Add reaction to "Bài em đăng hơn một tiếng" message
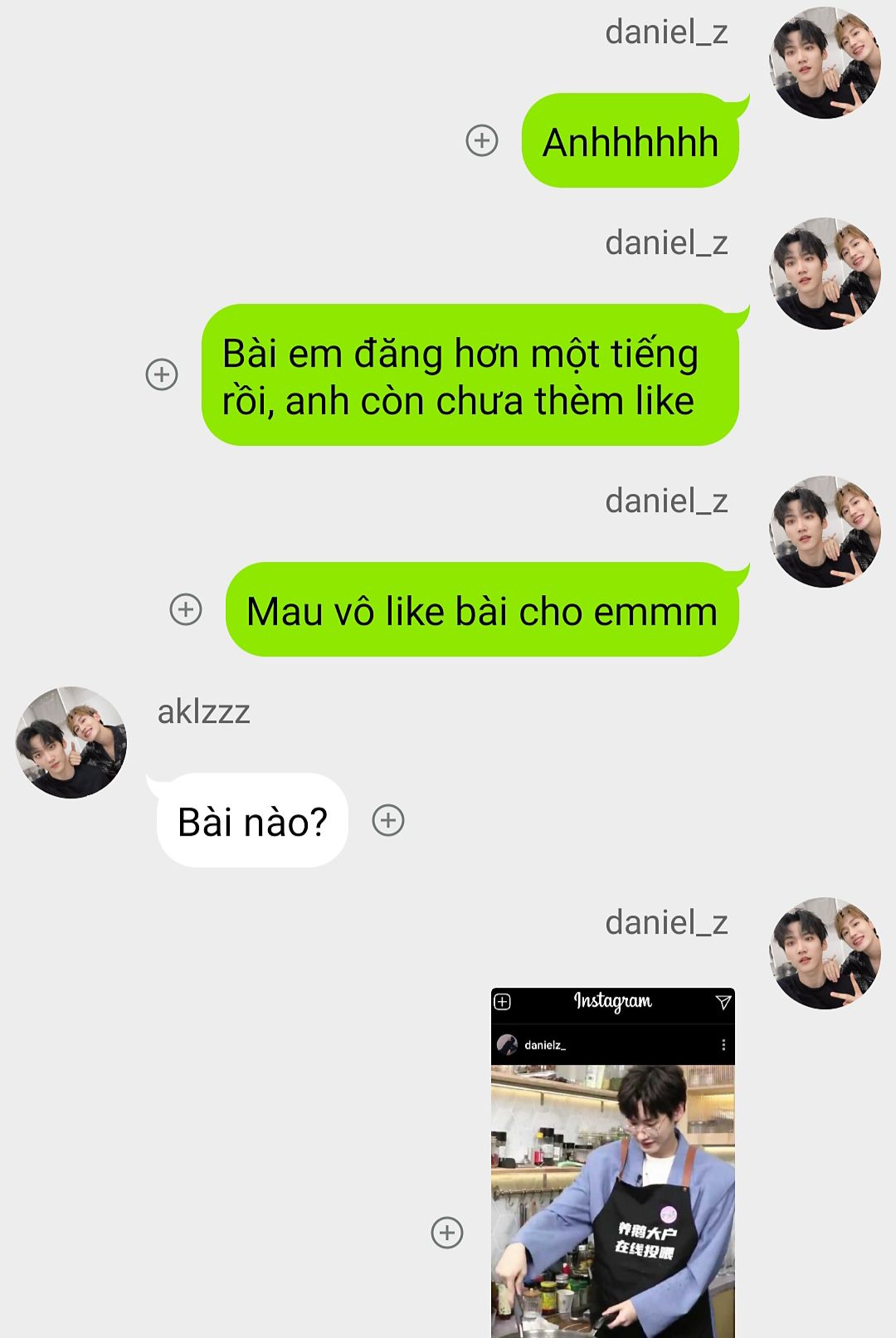This screenshot has height=1338, width=896. coord(162,374)
